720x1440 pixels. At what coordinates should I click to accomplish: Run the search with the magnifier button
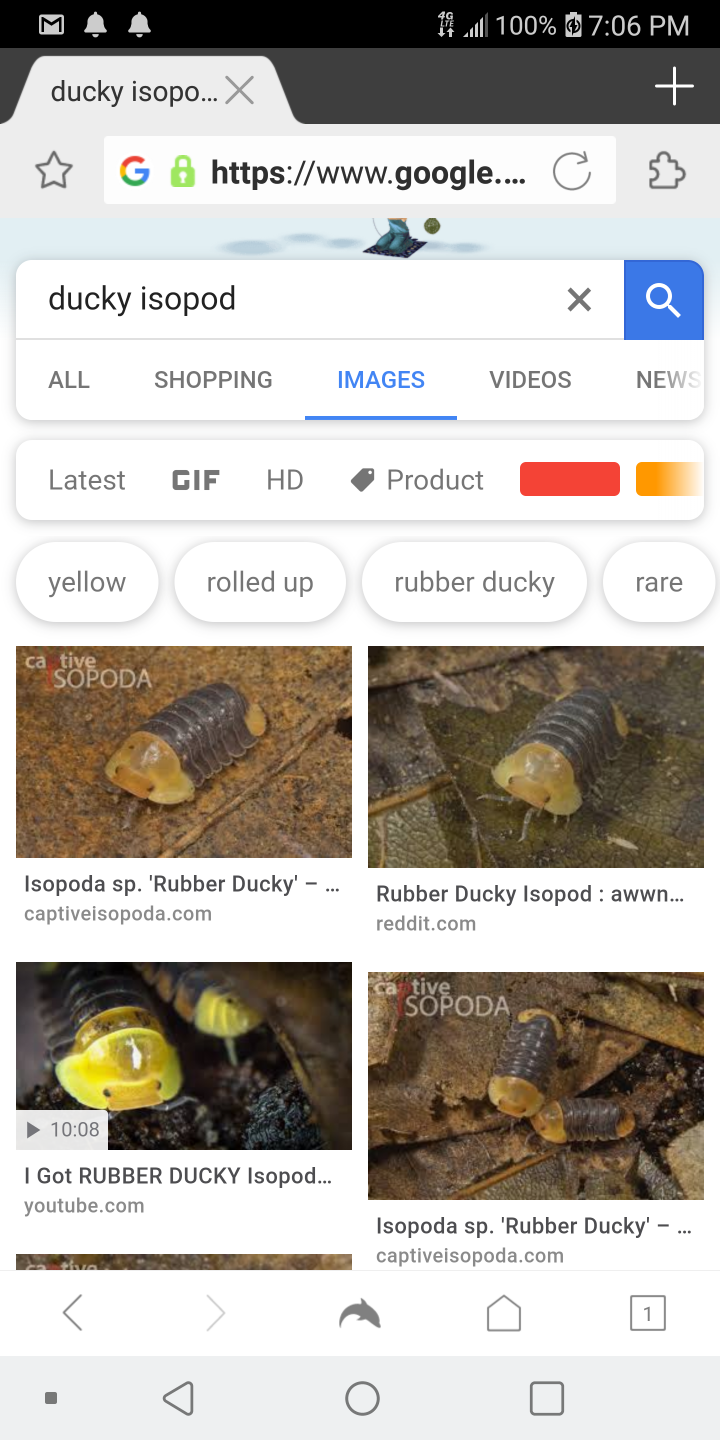pos(663,299)
